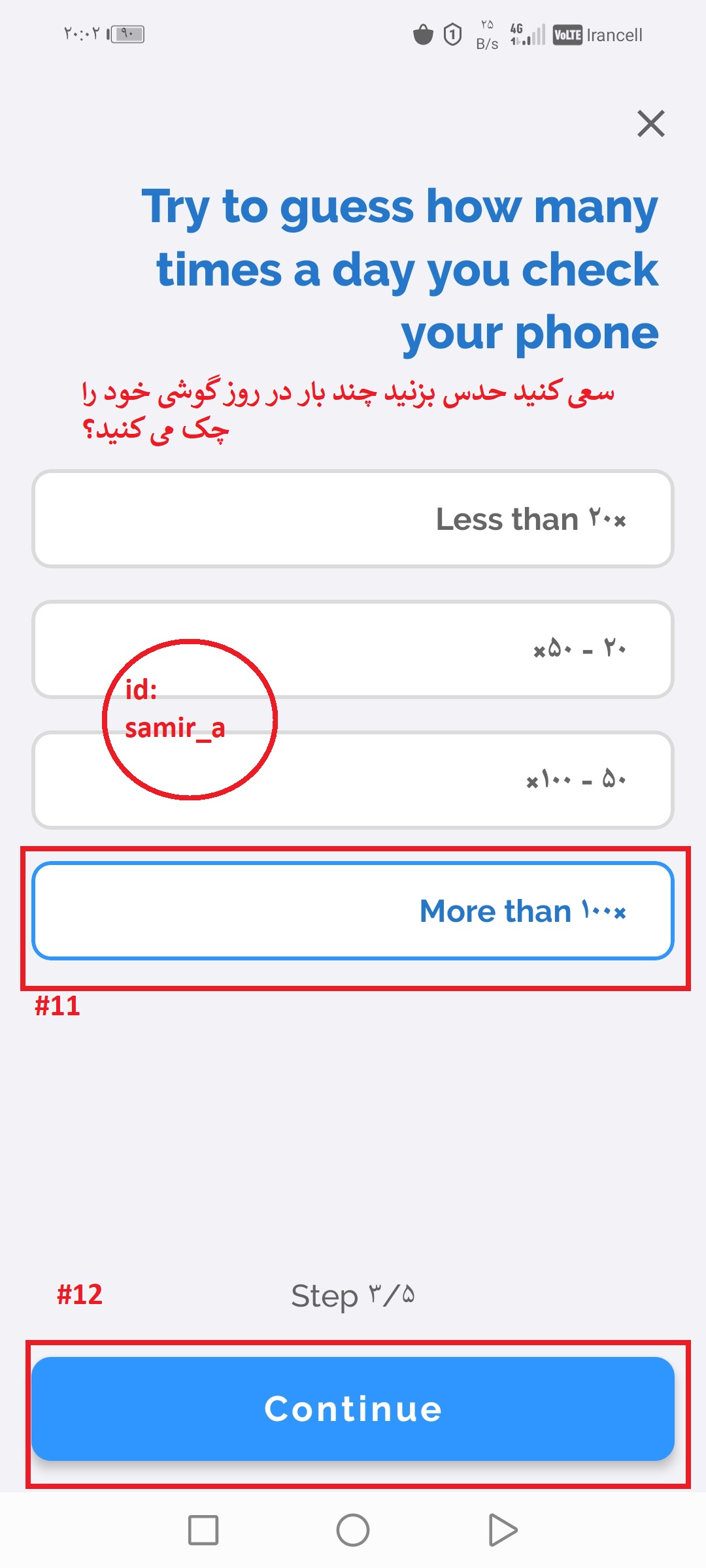Image resolution: width=706 pixels, height=1568 pixels.
Task: Open recent apps with the square button
Action: pyautogui.click(x=203, y=1530)
